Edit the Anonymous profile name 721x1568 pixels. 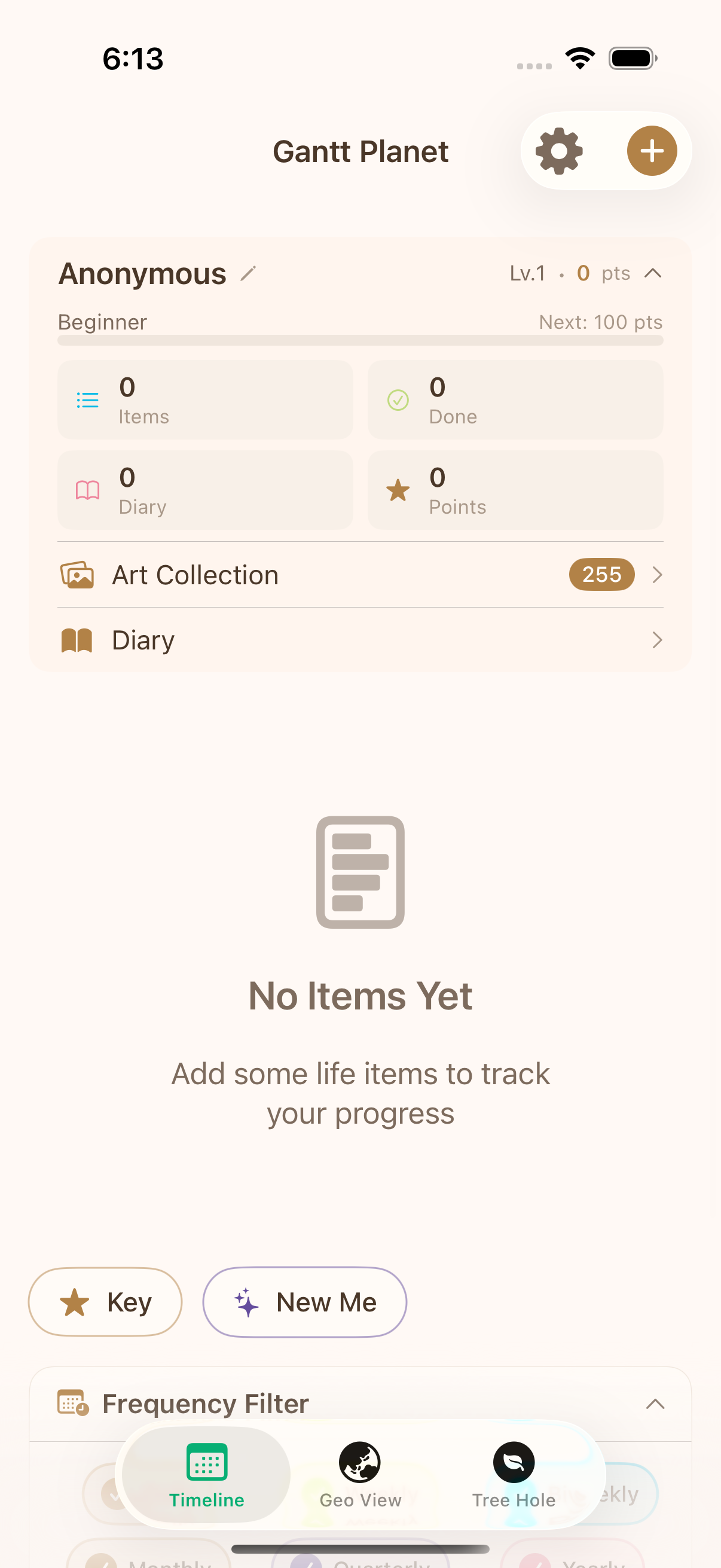tap(248, 274)
